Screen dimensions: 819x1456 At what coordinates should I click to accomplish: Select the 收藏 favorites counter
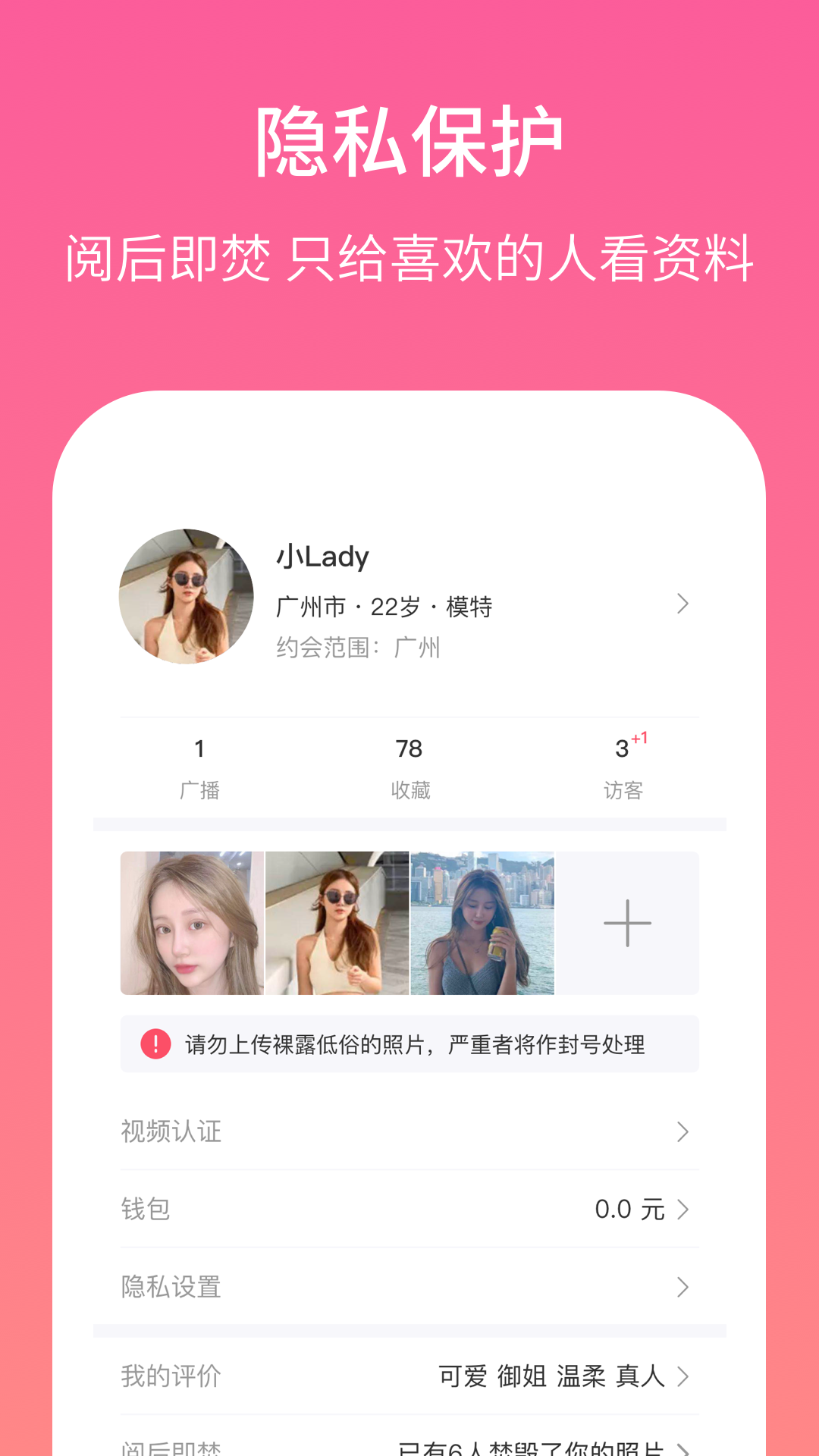point(409,766)
